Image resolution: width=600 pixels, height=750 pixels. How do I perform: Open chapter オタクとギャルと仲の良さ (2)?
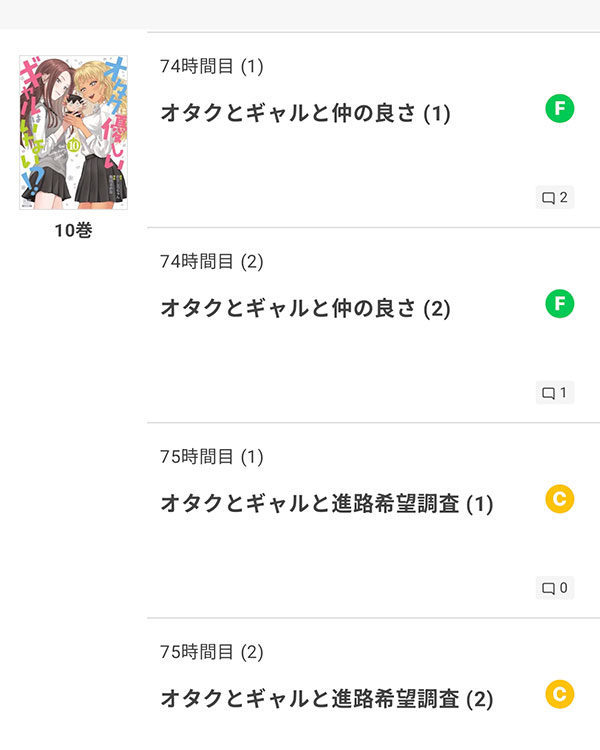[x=305, y=309]
